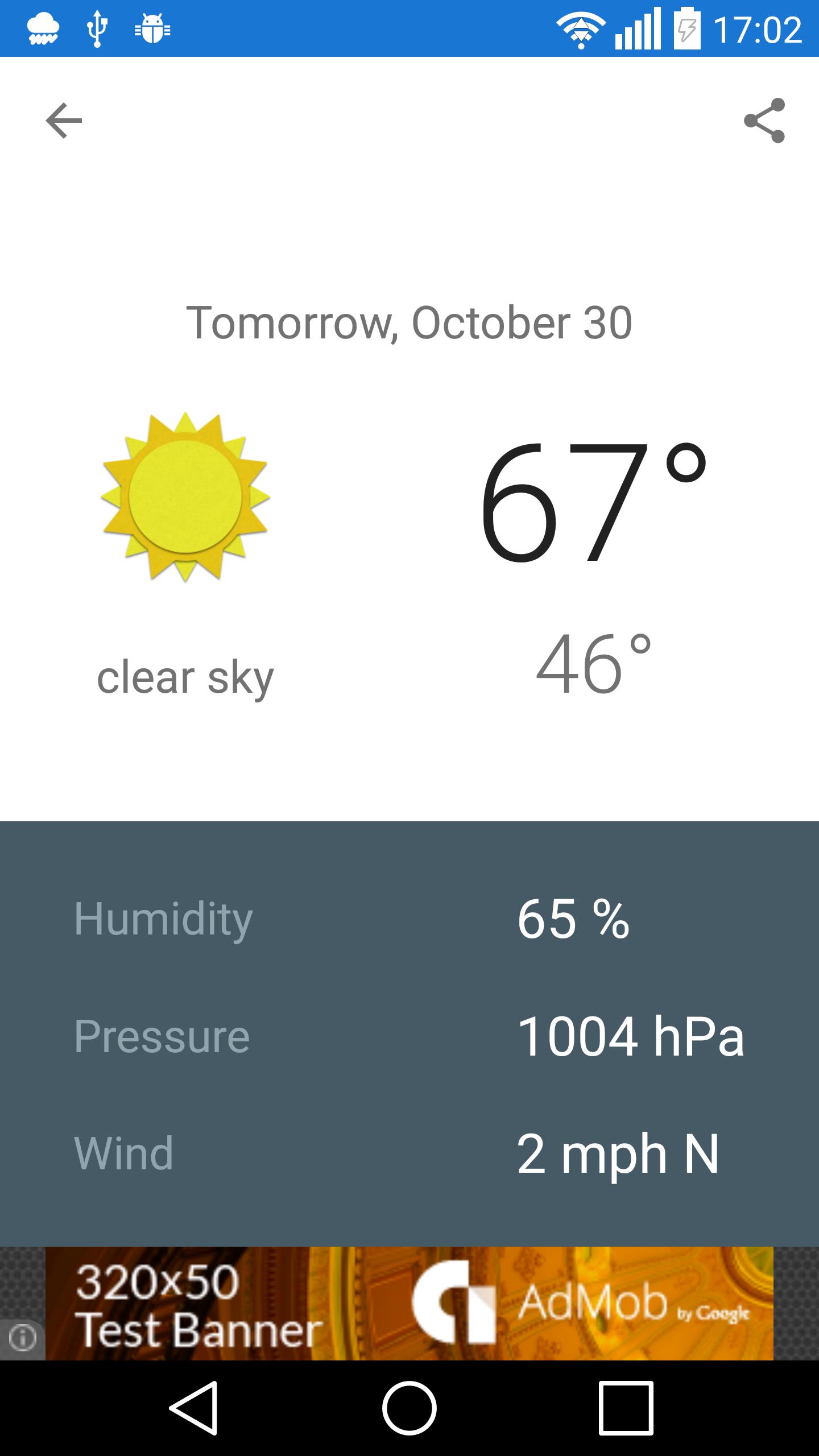The height and width of the screenshot is (1456, 819).
Task: Tap the weather notification icon in status bar
Action: (x=43, y=27)
